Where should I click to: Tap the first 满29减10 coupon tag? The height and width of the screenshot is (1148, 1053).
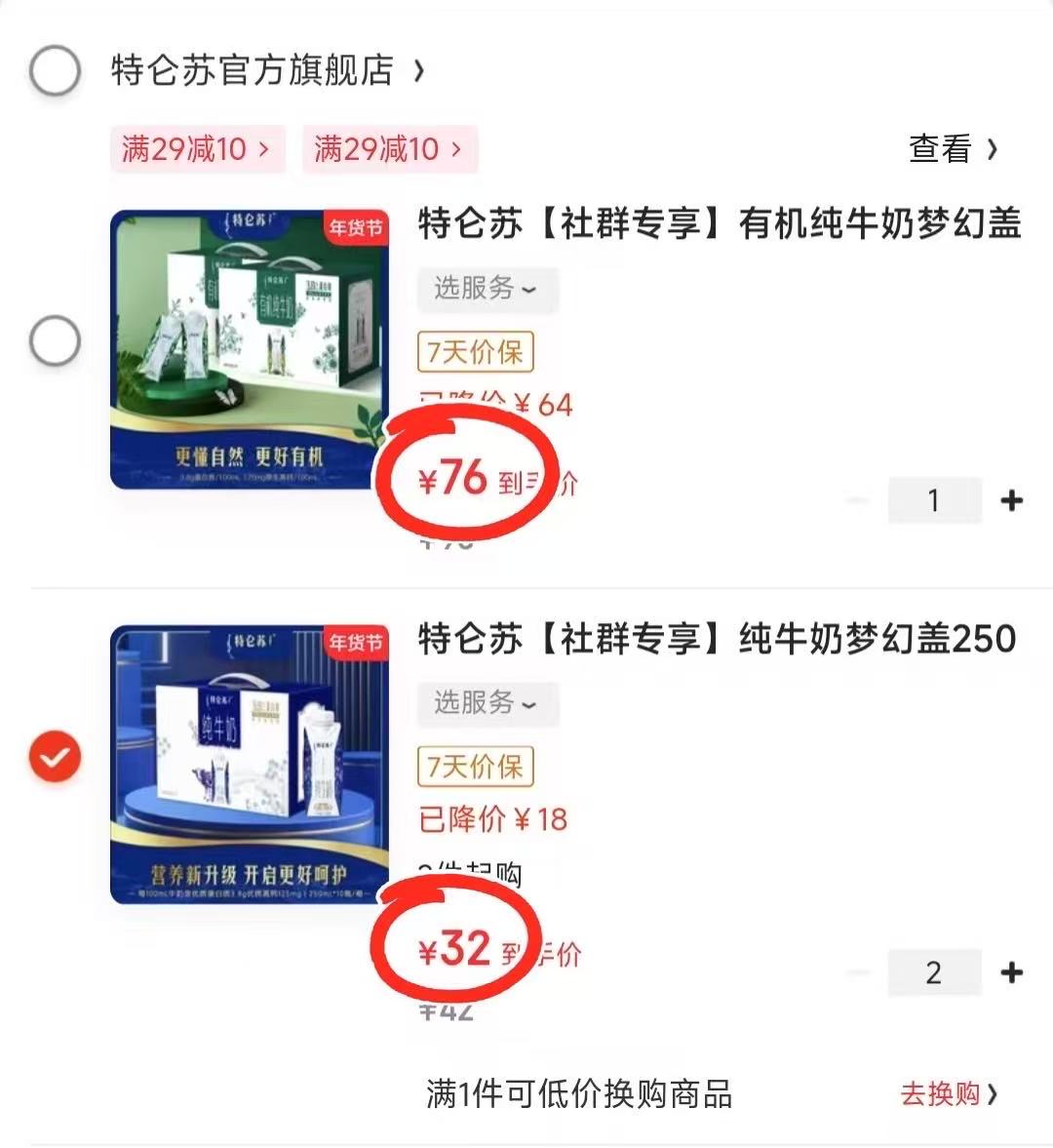click(x=197, y=149)
